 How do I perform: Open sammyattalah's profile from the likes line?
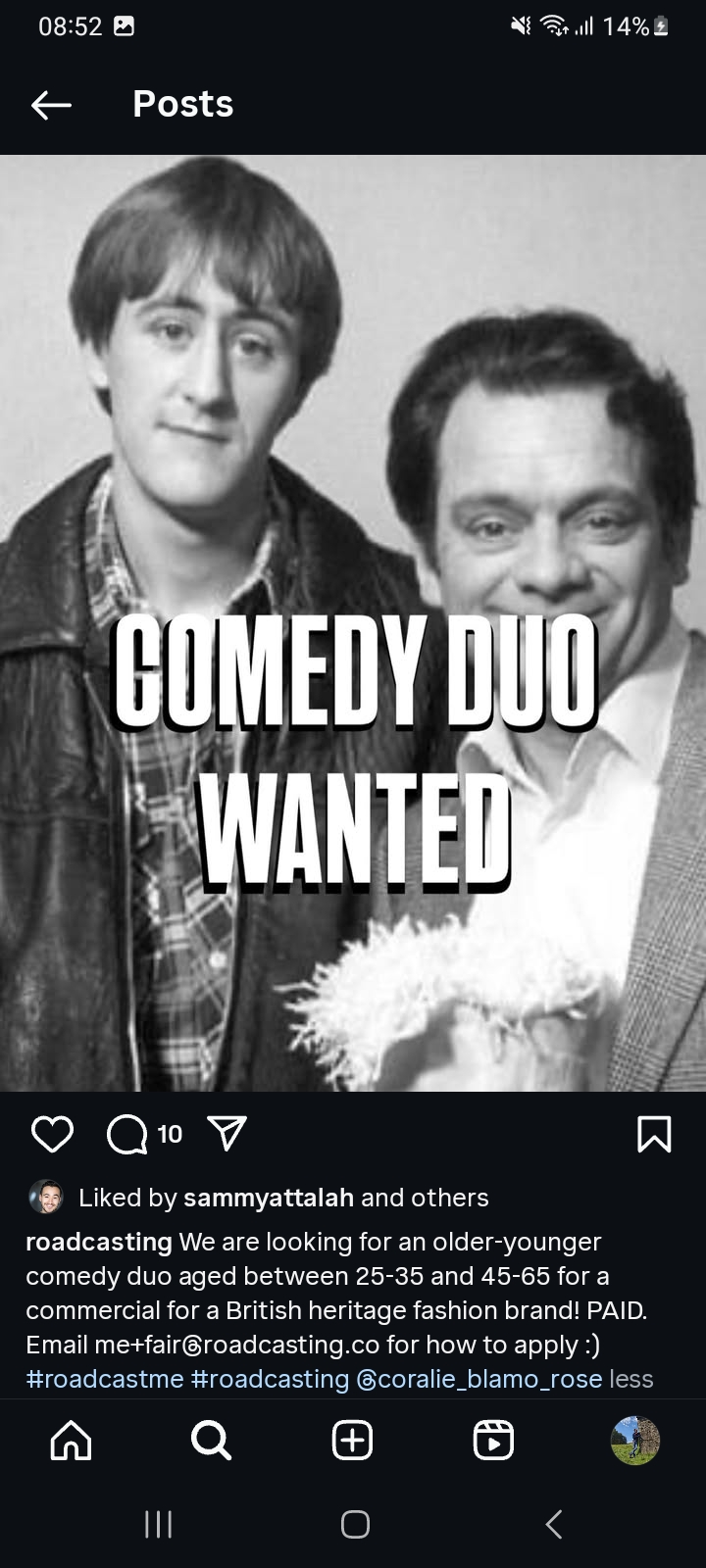(x=269, y=1198)
